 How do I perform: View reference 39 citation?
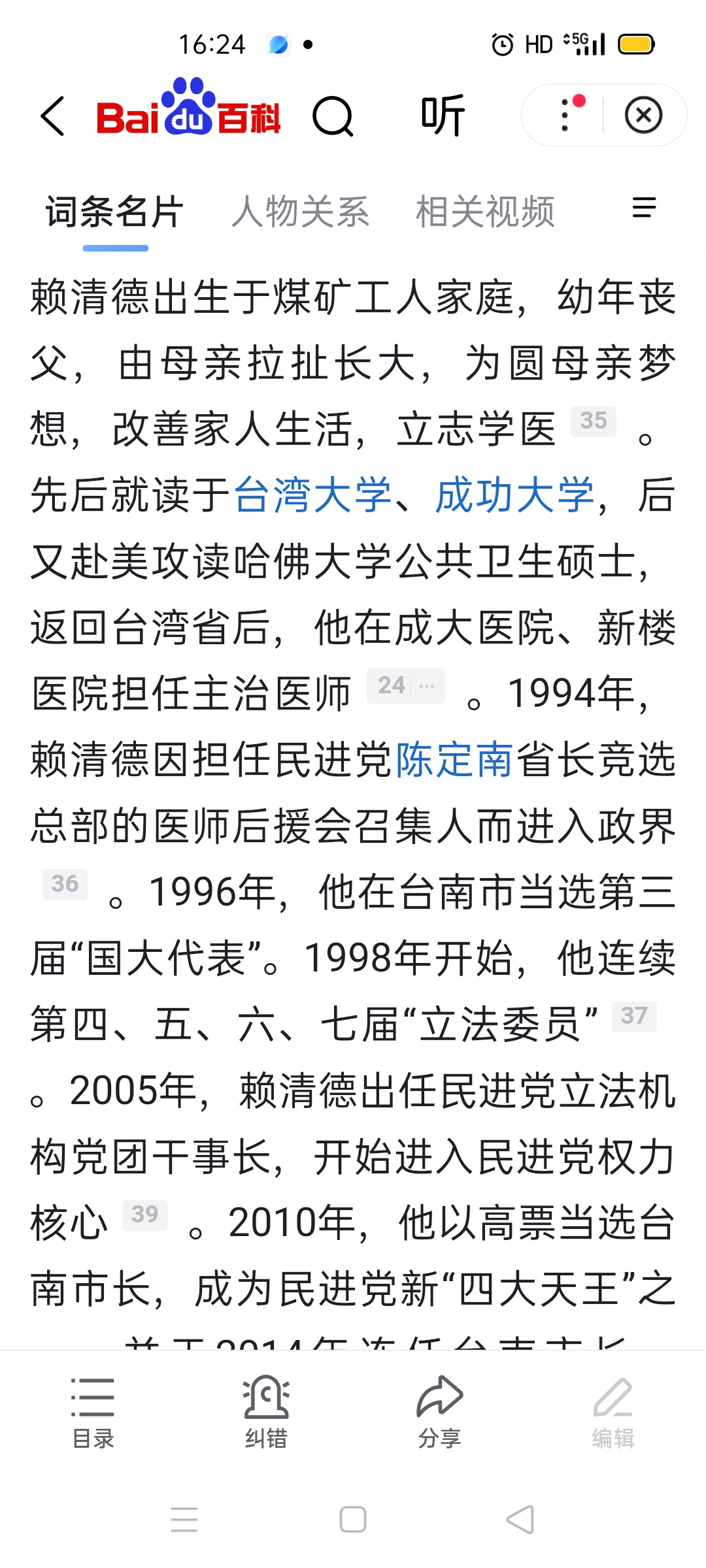tap(145, 1215)
